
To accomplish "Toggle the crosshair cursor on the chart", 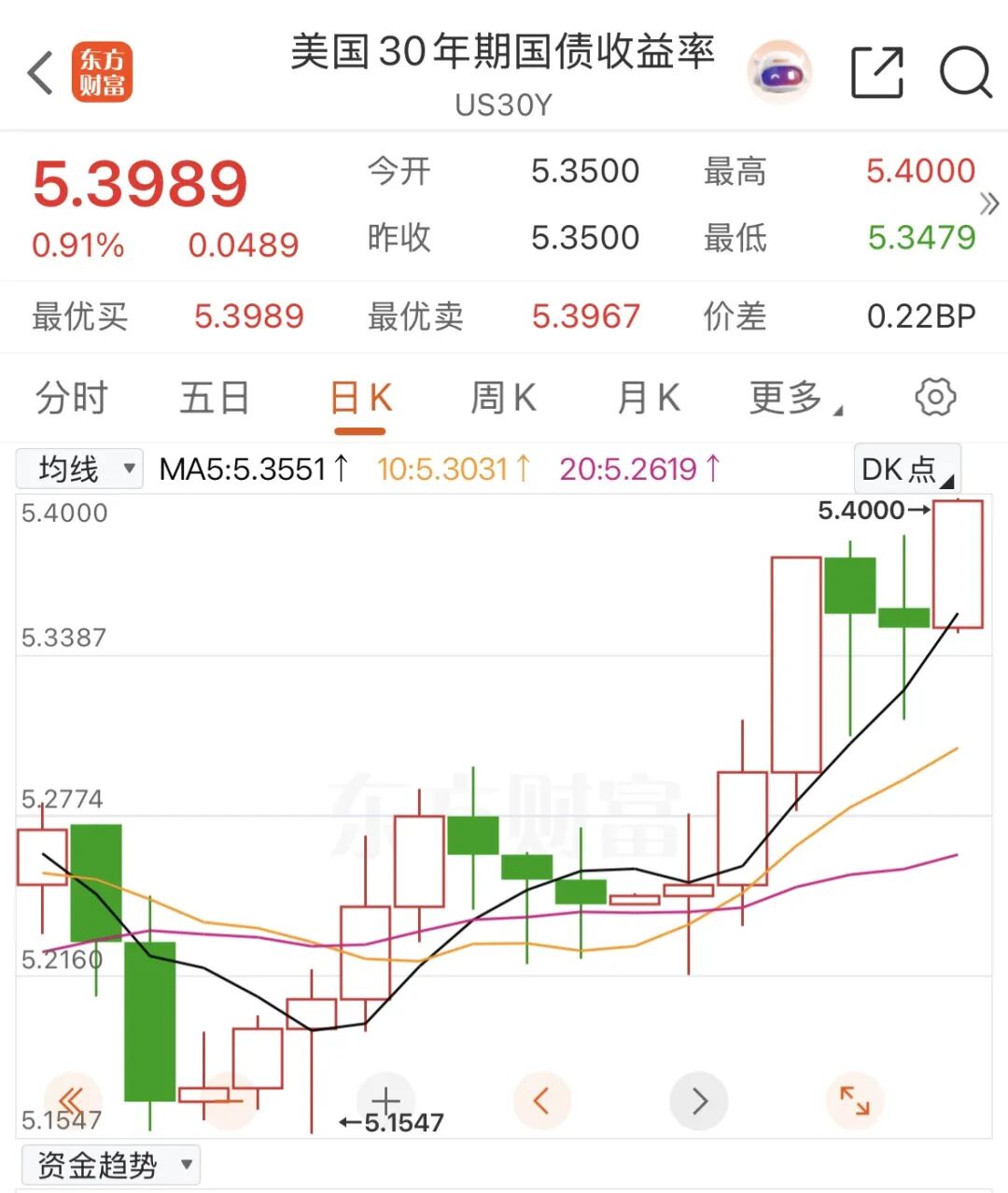I will [x=385, y=1102].
